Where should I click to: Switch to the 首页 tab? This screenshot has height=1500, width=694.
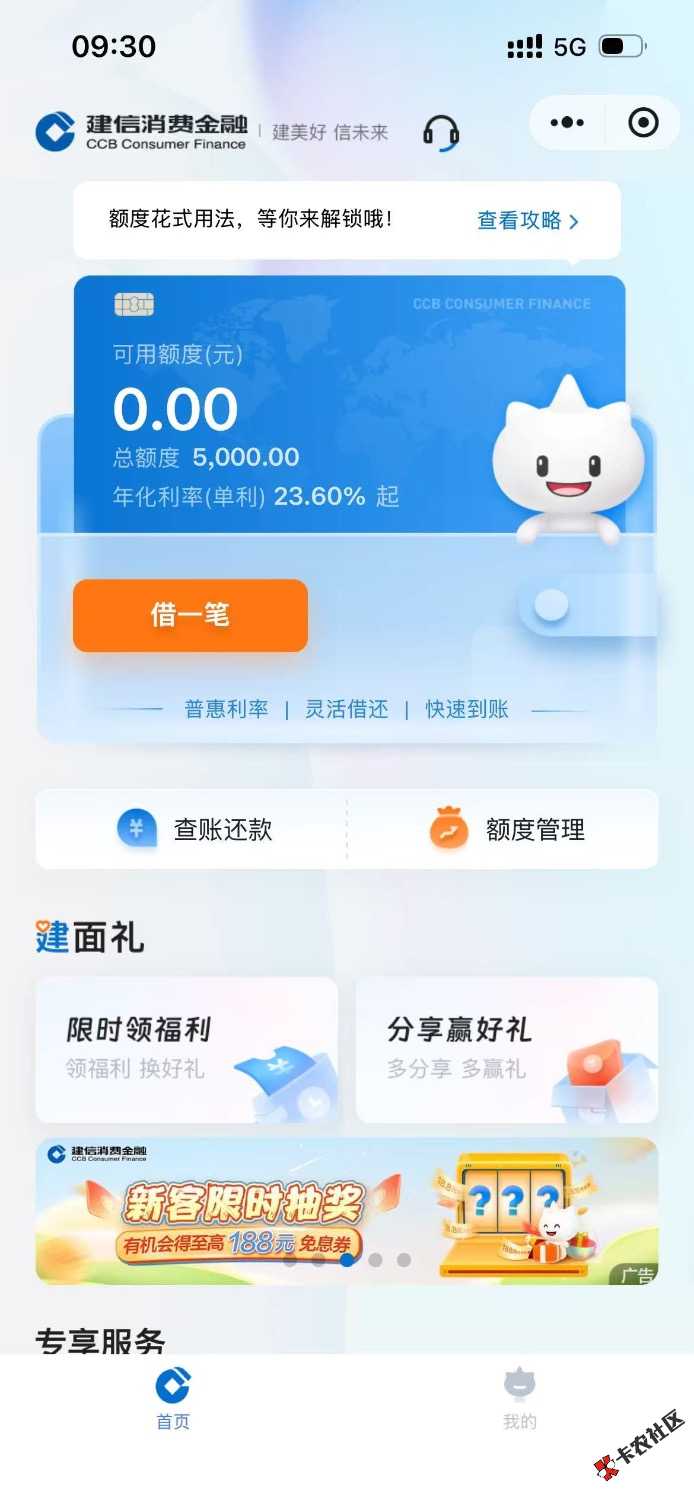click(173, 1400)
